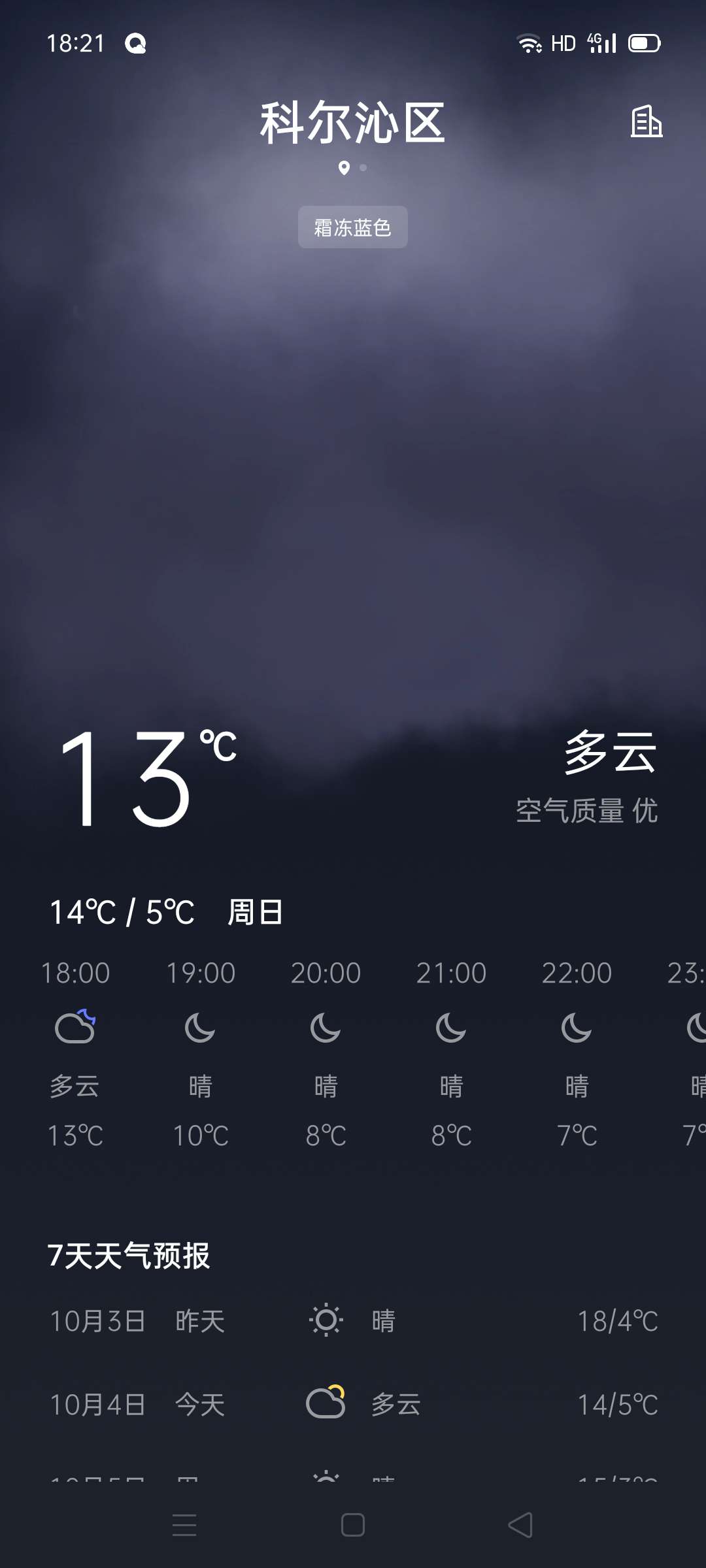This screenshot has height=1568, width=706.
Task: Click the location pin under the city name
Action: pyautogui.click(x=345, y=167)
